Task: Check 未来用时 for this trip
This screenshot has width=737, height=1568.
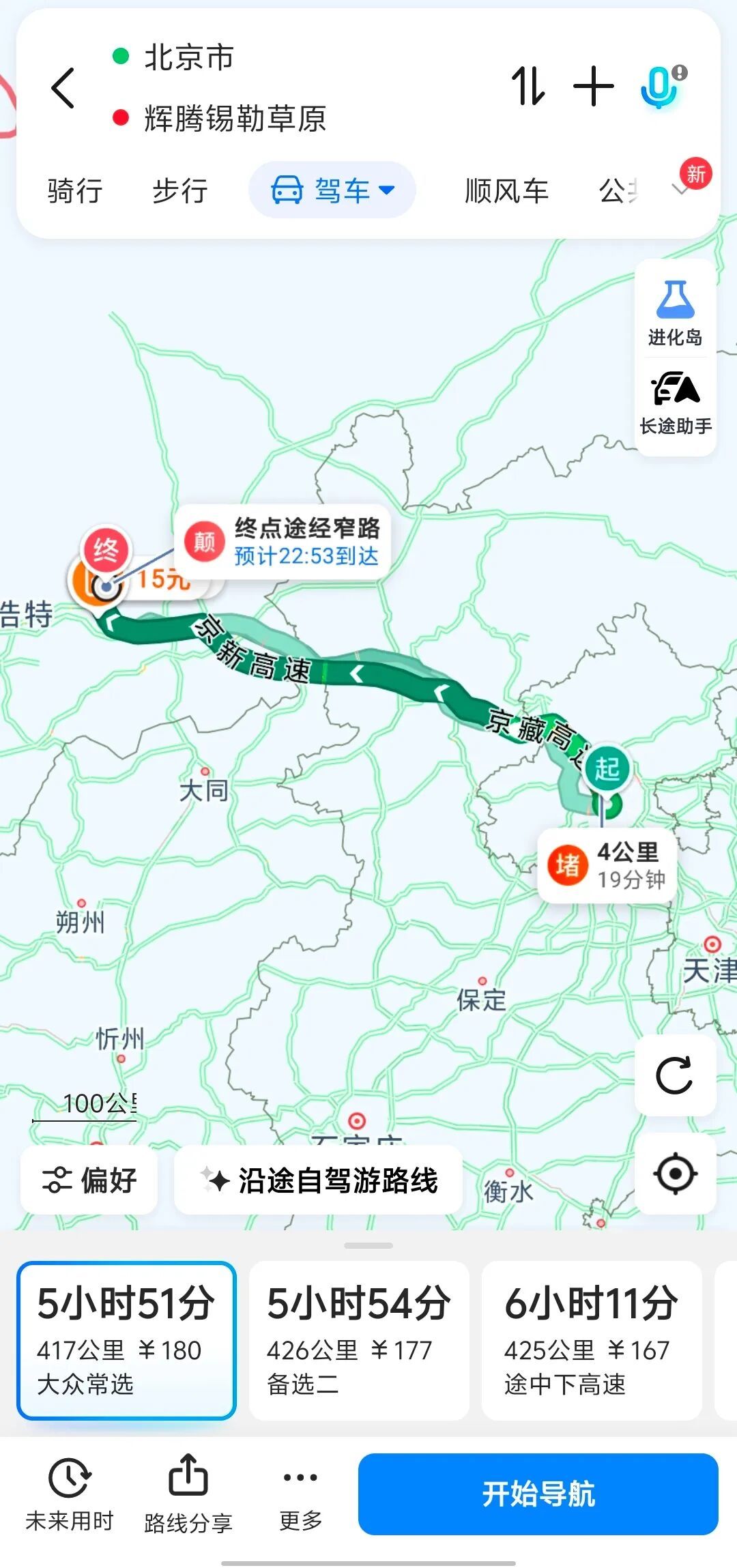Action: [70, 1494]
